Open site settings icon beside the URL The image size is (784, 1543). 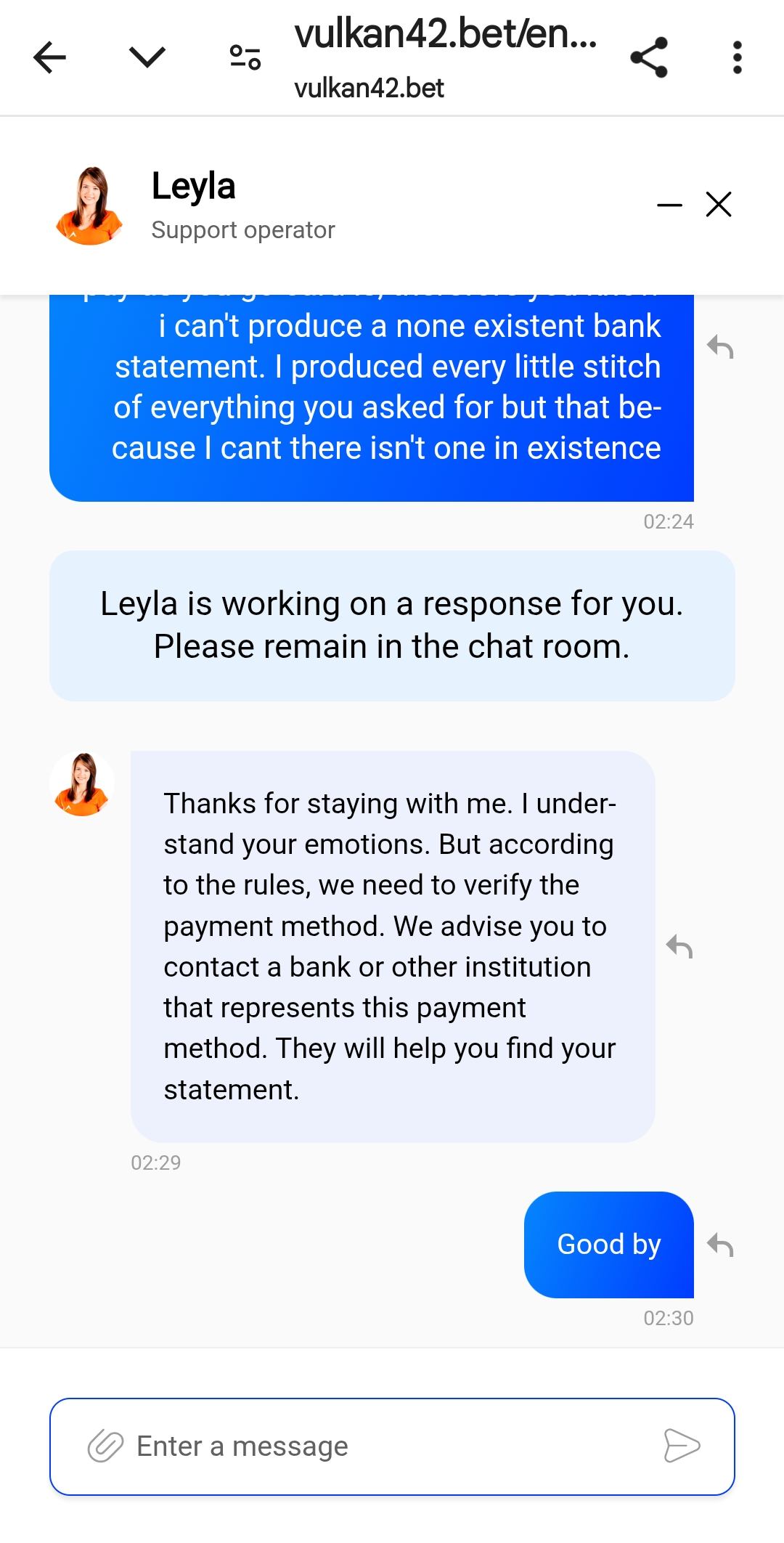tap(245, 57)
